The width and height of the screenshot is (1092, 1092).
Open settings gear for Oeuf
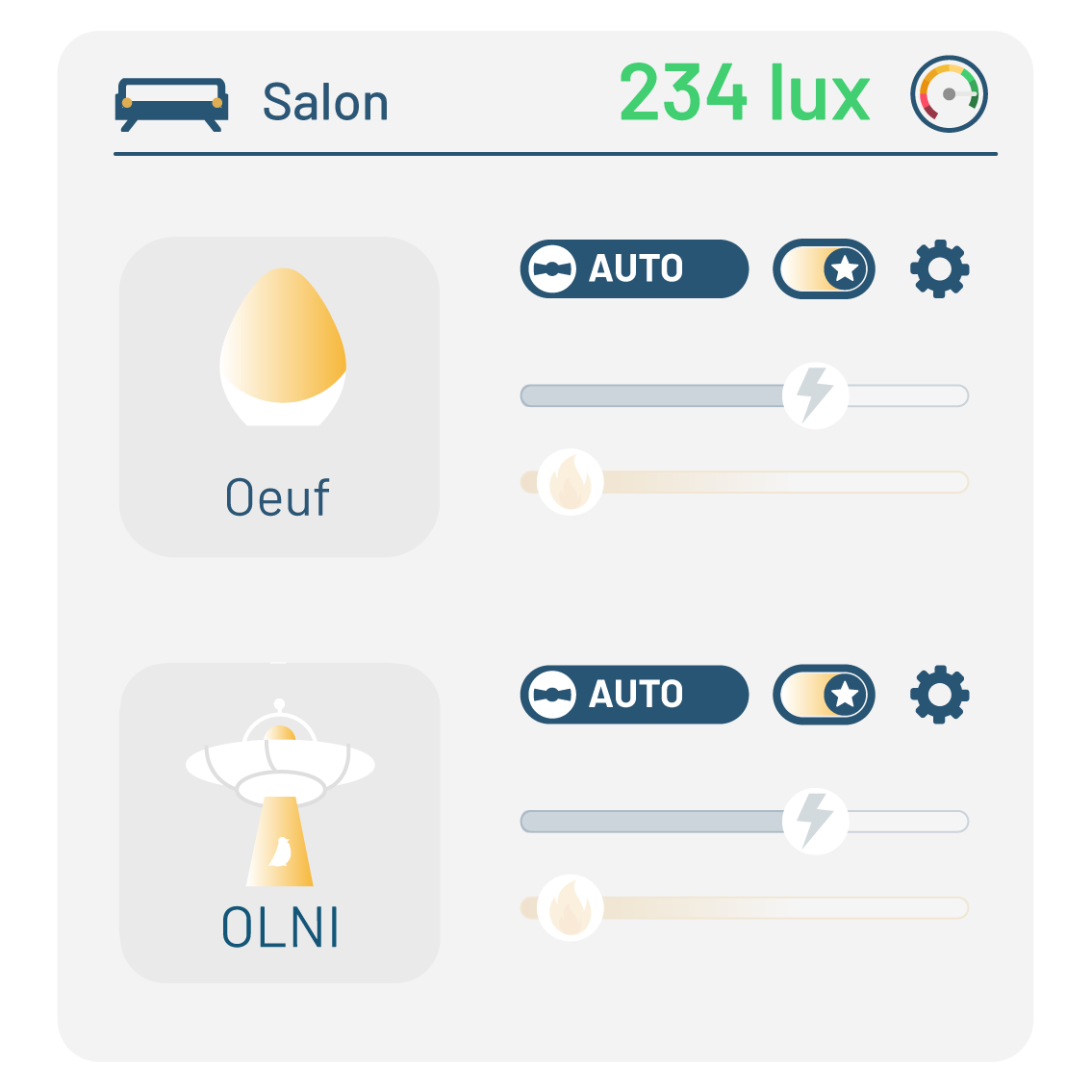(939, 268)
